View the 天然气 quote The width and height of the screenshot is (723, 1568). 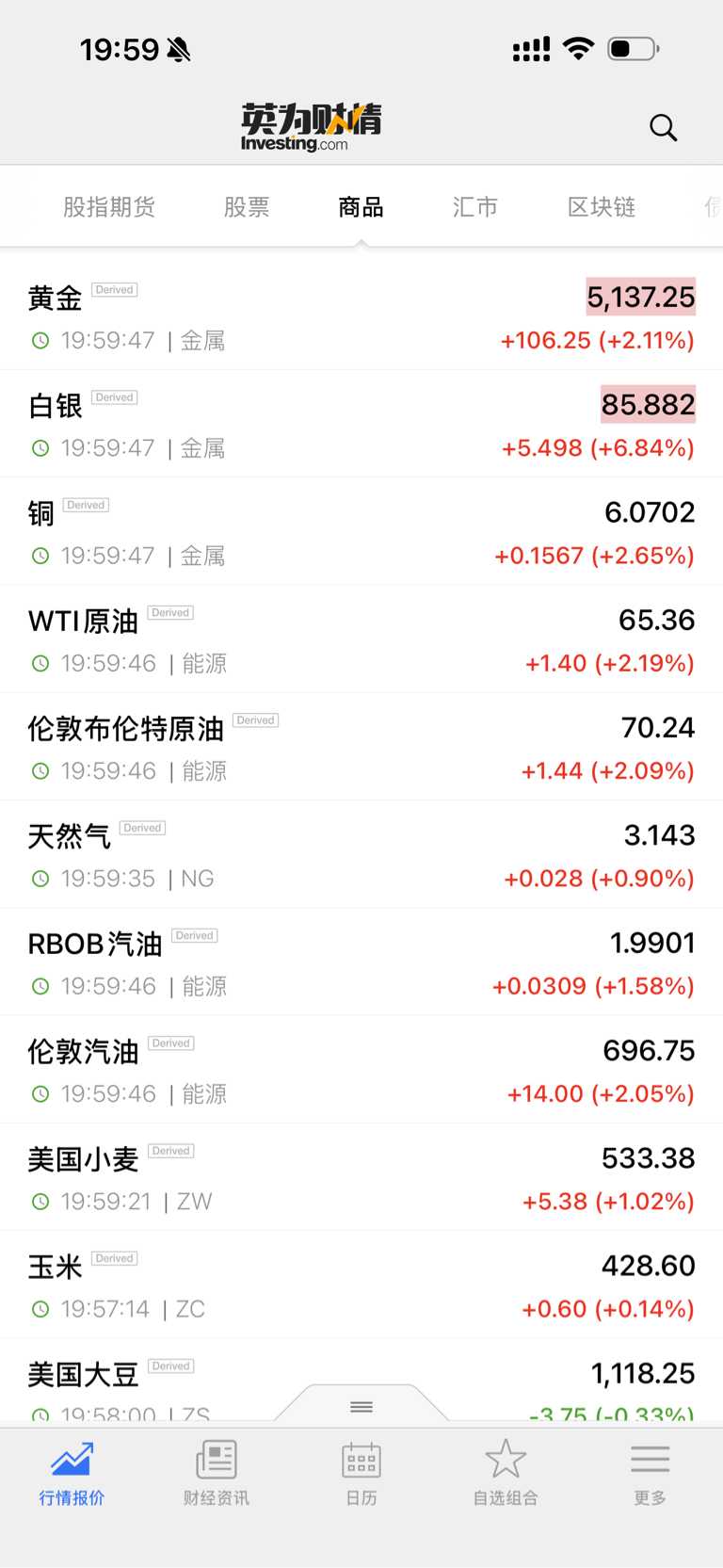[x=361, y=855]
